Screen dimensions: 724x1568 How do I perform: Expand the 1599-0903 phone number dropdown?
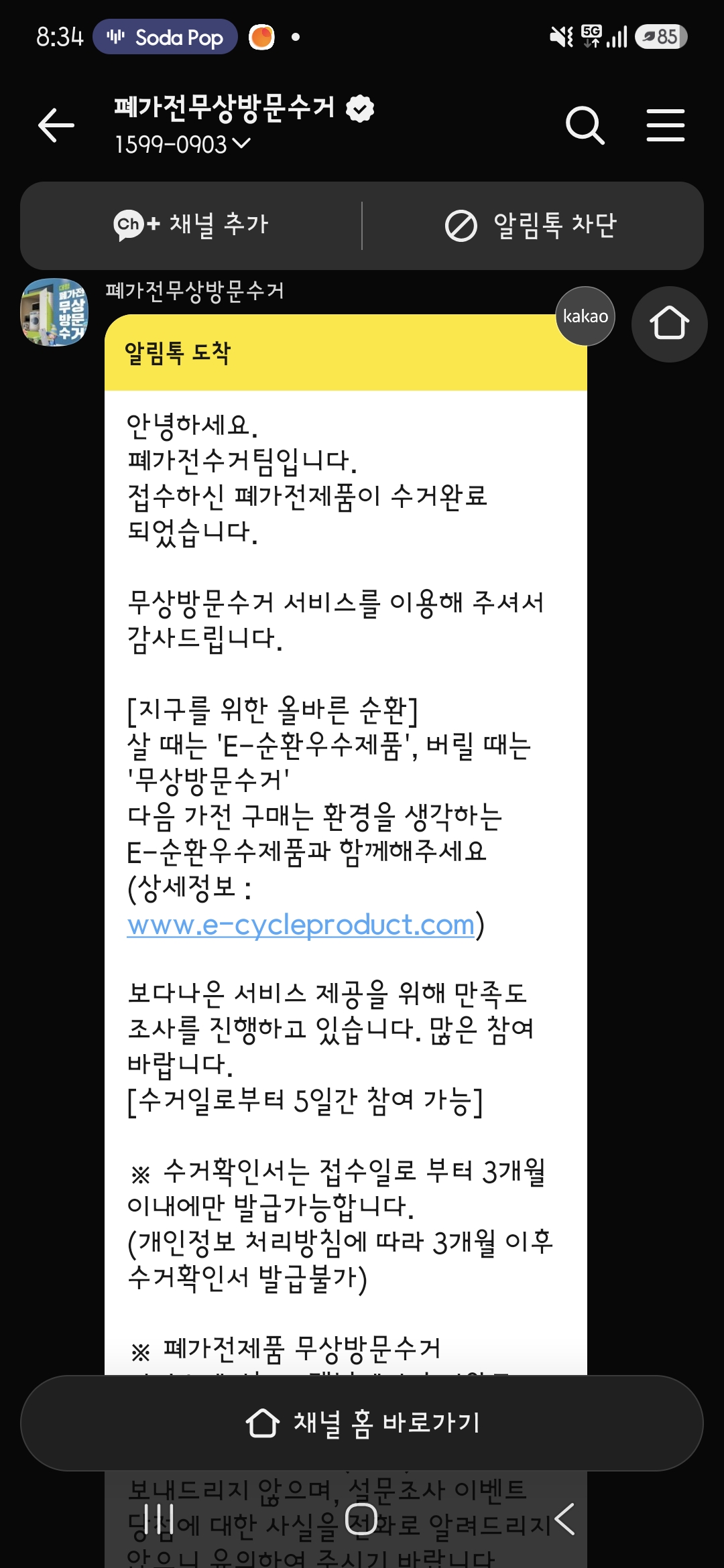point(183,144)
